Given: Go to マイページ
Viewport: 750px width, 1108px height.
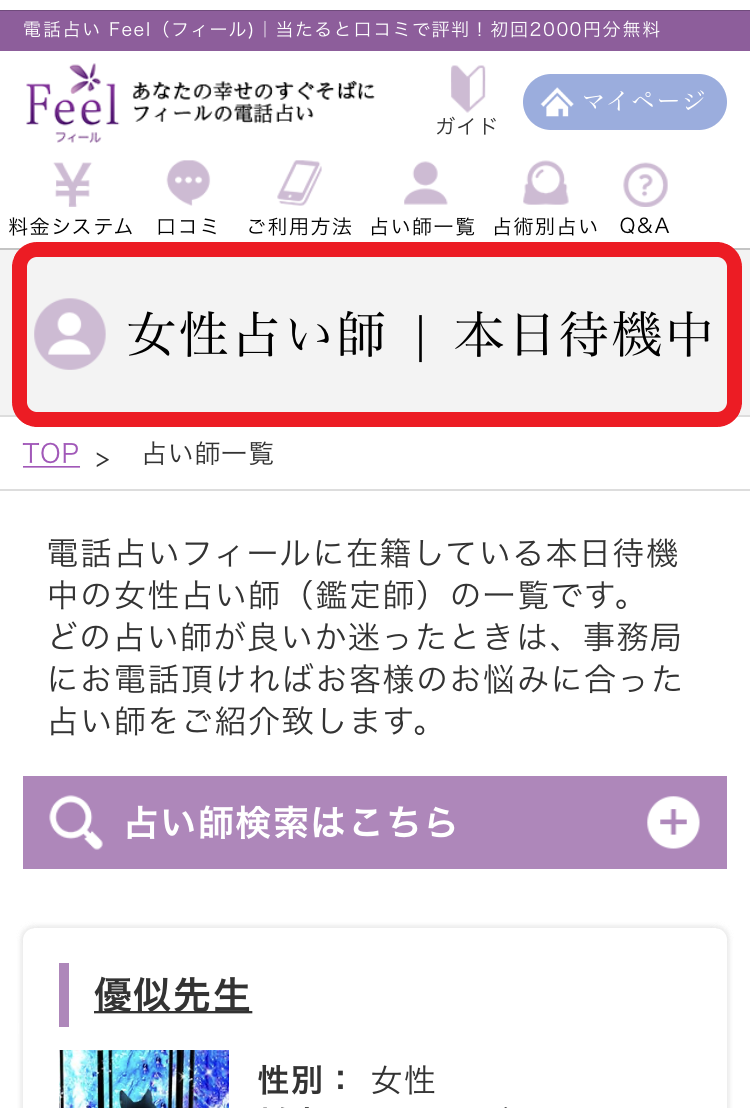Looking at the screenshot, I should (624, 102).
